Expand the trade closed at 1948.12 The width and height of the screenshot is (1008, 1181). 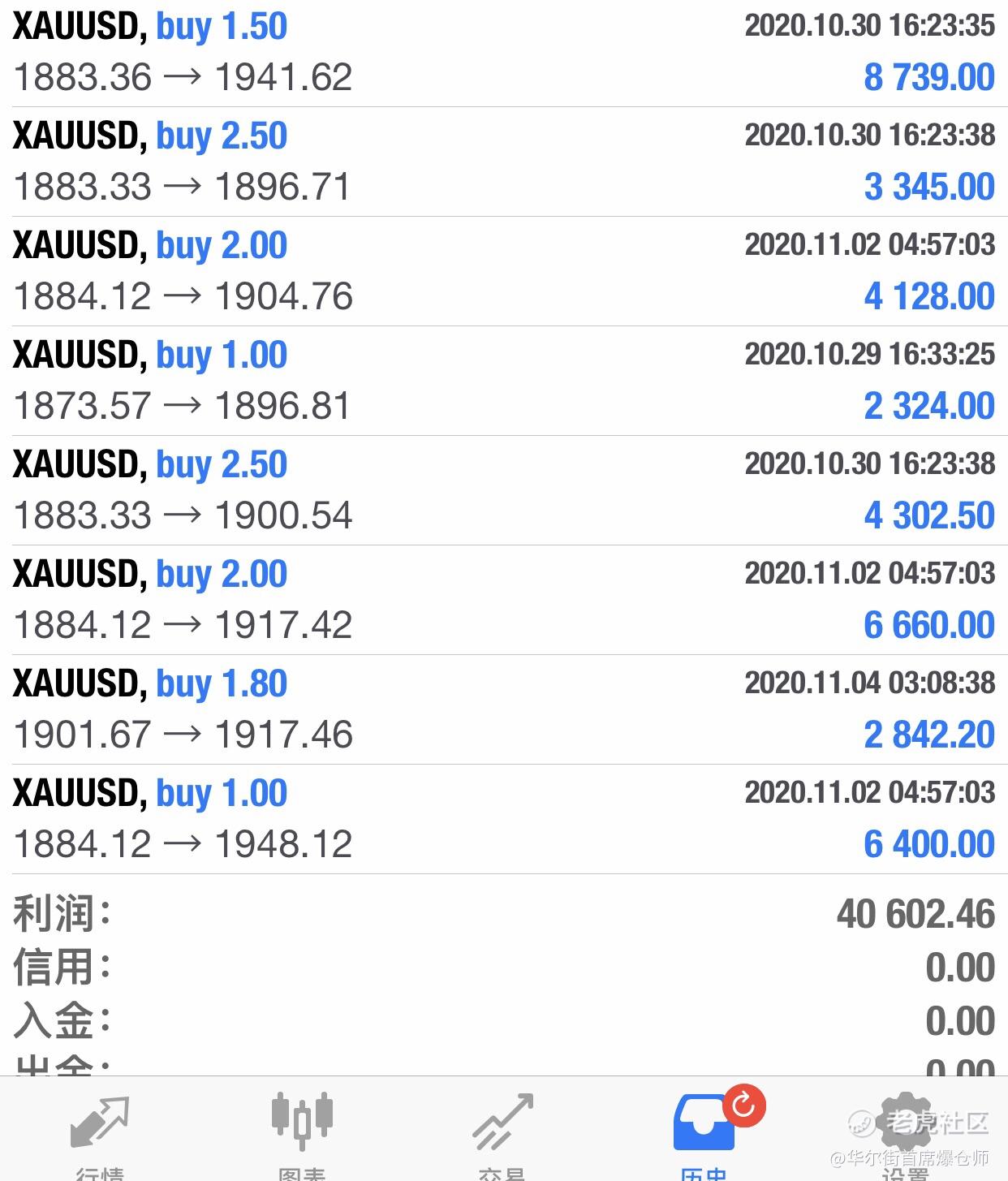(503, 820)
